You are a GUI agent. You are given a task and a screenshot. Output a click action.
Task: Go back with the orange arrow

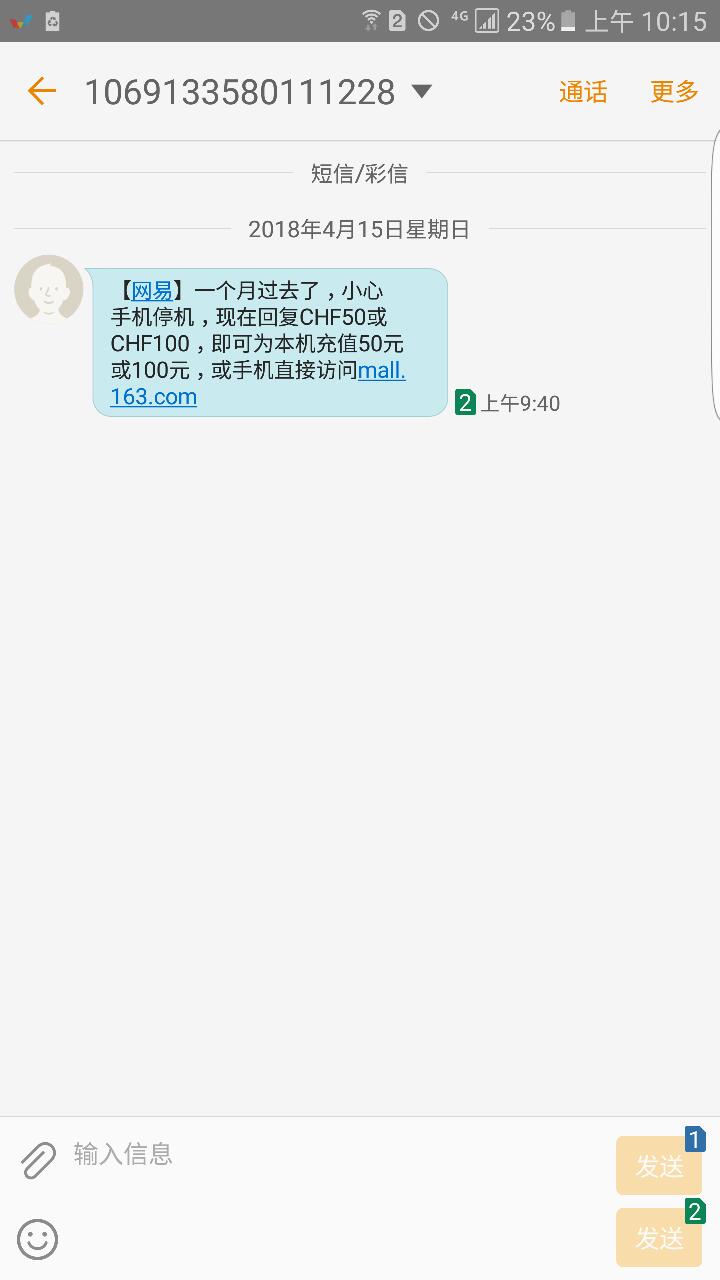click(41, 92)
